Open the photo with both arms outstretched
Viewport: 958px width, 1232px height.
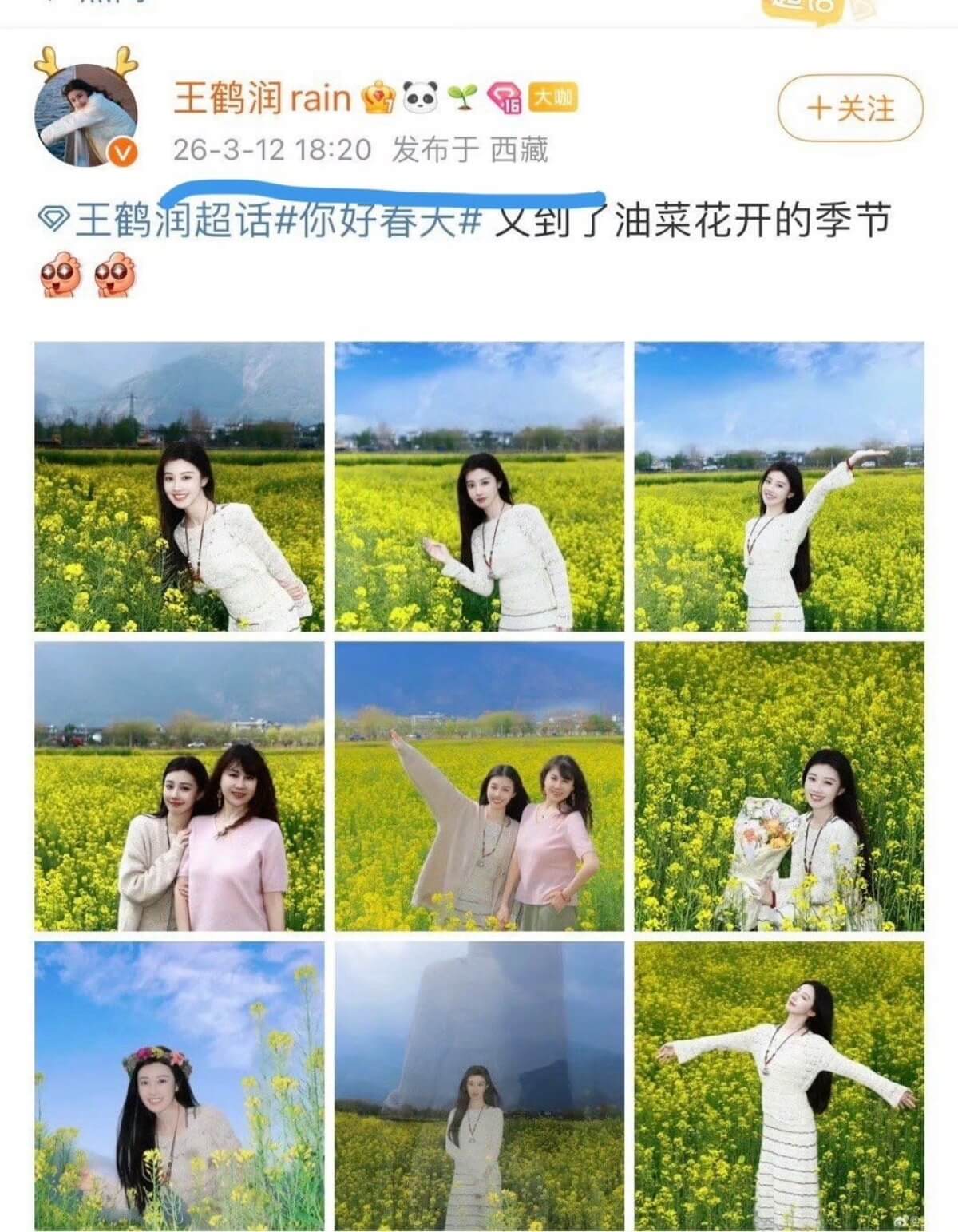pos(779,1086)
